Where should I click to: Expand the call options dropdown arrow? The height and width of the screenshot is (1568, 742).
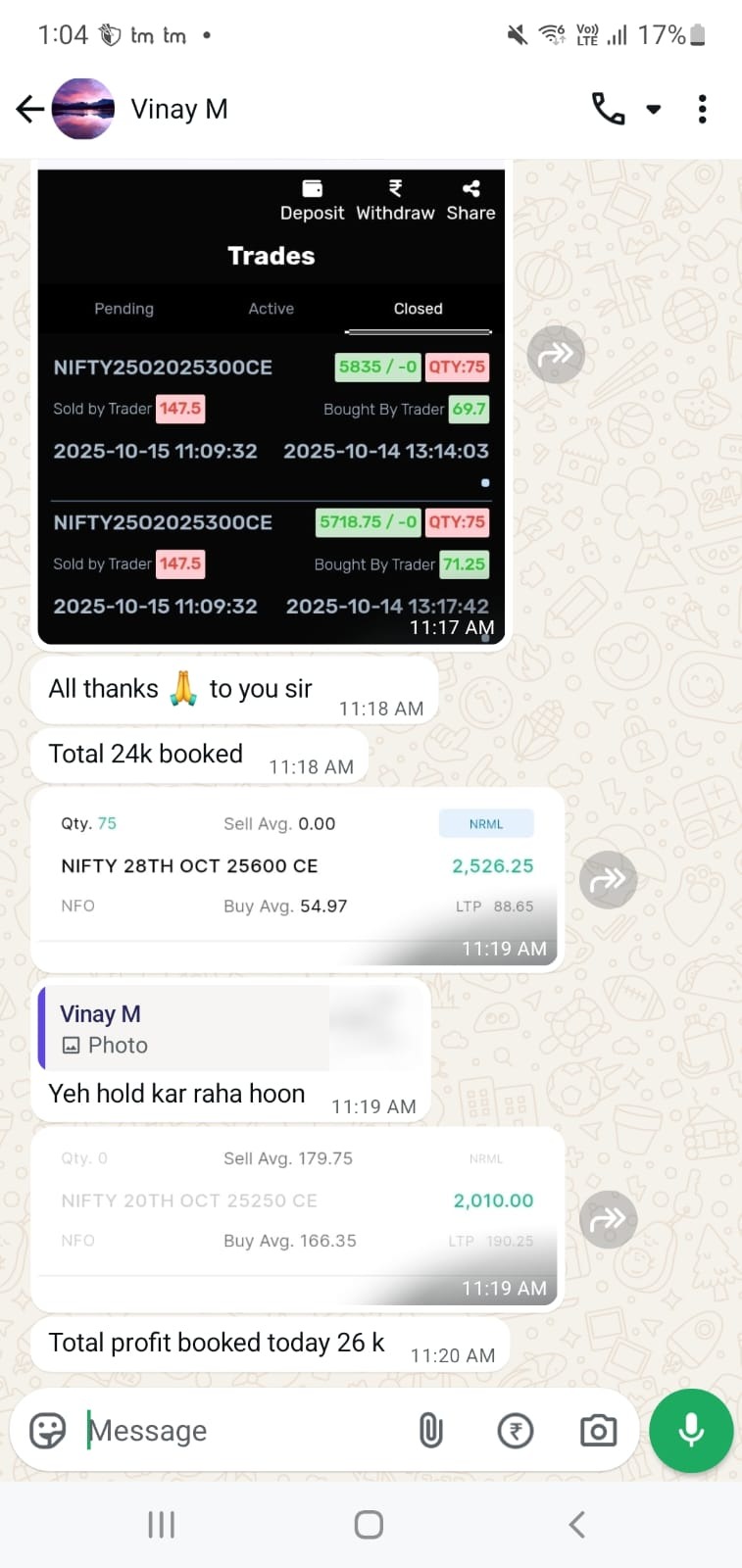[654, 109]
